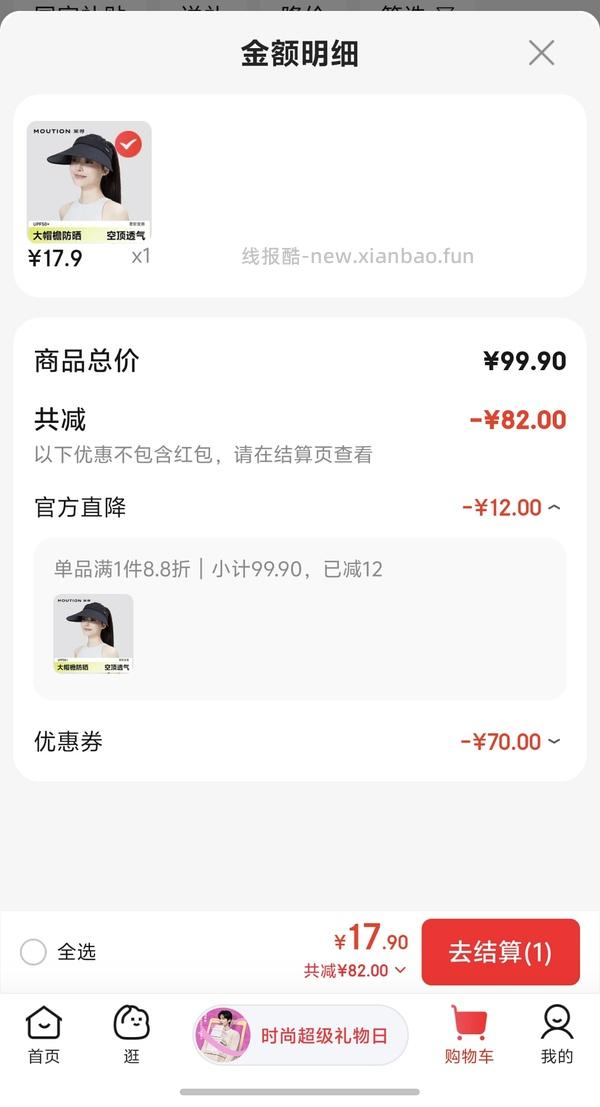Image resolution: width=600 pixels, height=1107 pixels.
Task: Open the 我的 profile tab
Action: coord(557,1034)
